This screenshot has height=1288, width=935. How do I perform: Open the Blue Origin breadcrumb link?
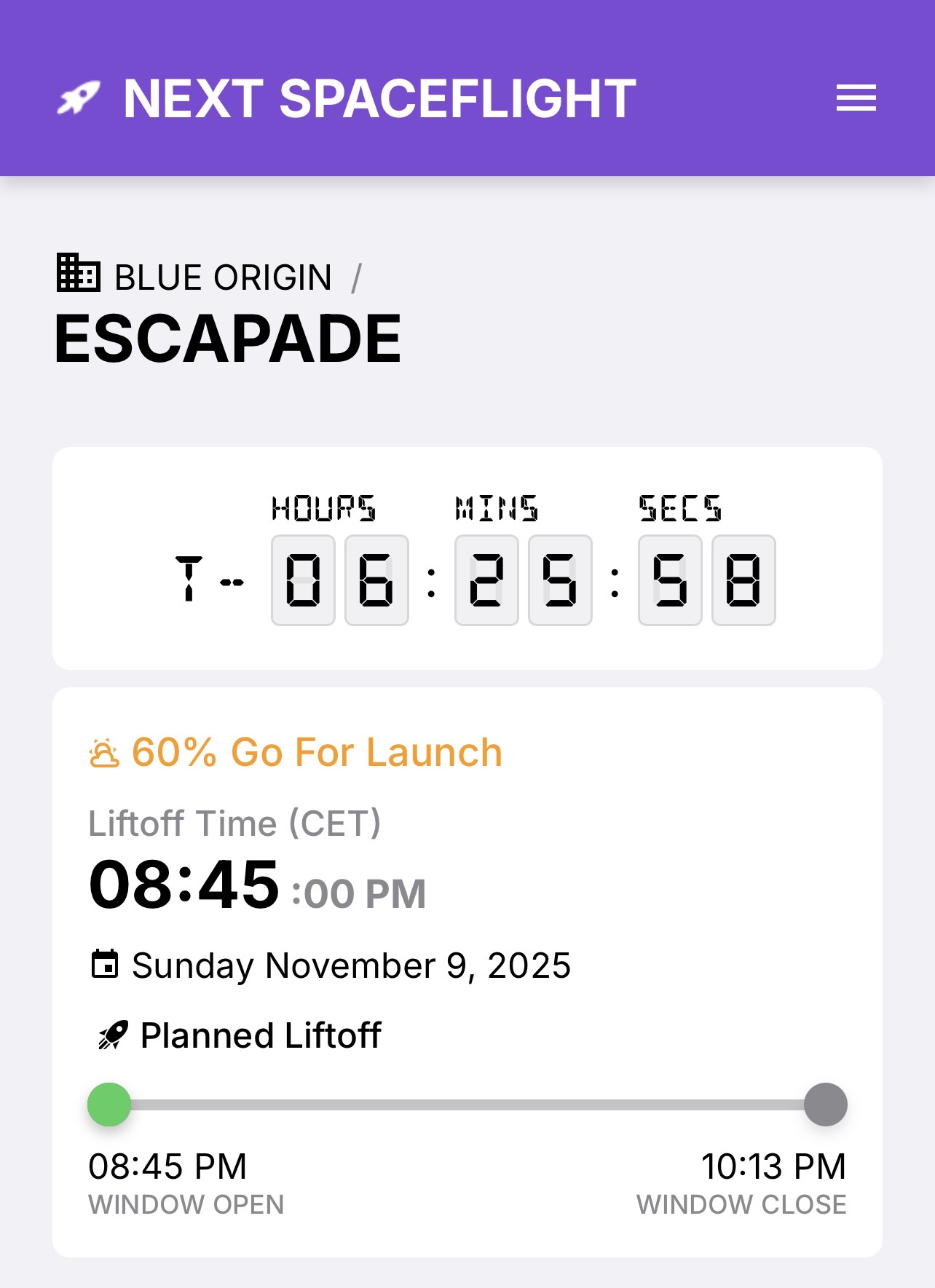(221, 277)
